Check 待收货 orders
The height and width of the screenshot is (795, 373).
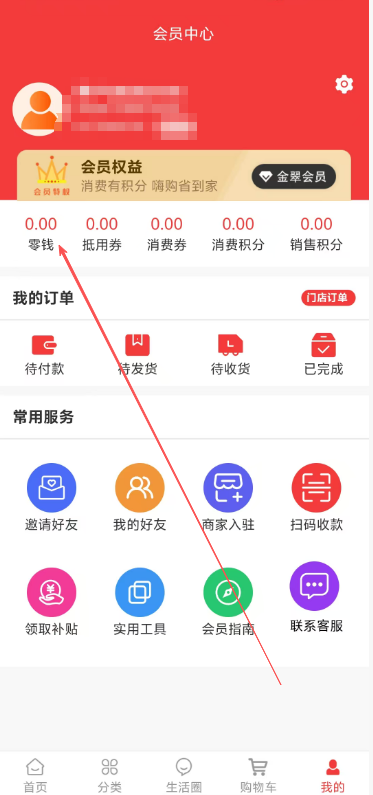[231, 354]
